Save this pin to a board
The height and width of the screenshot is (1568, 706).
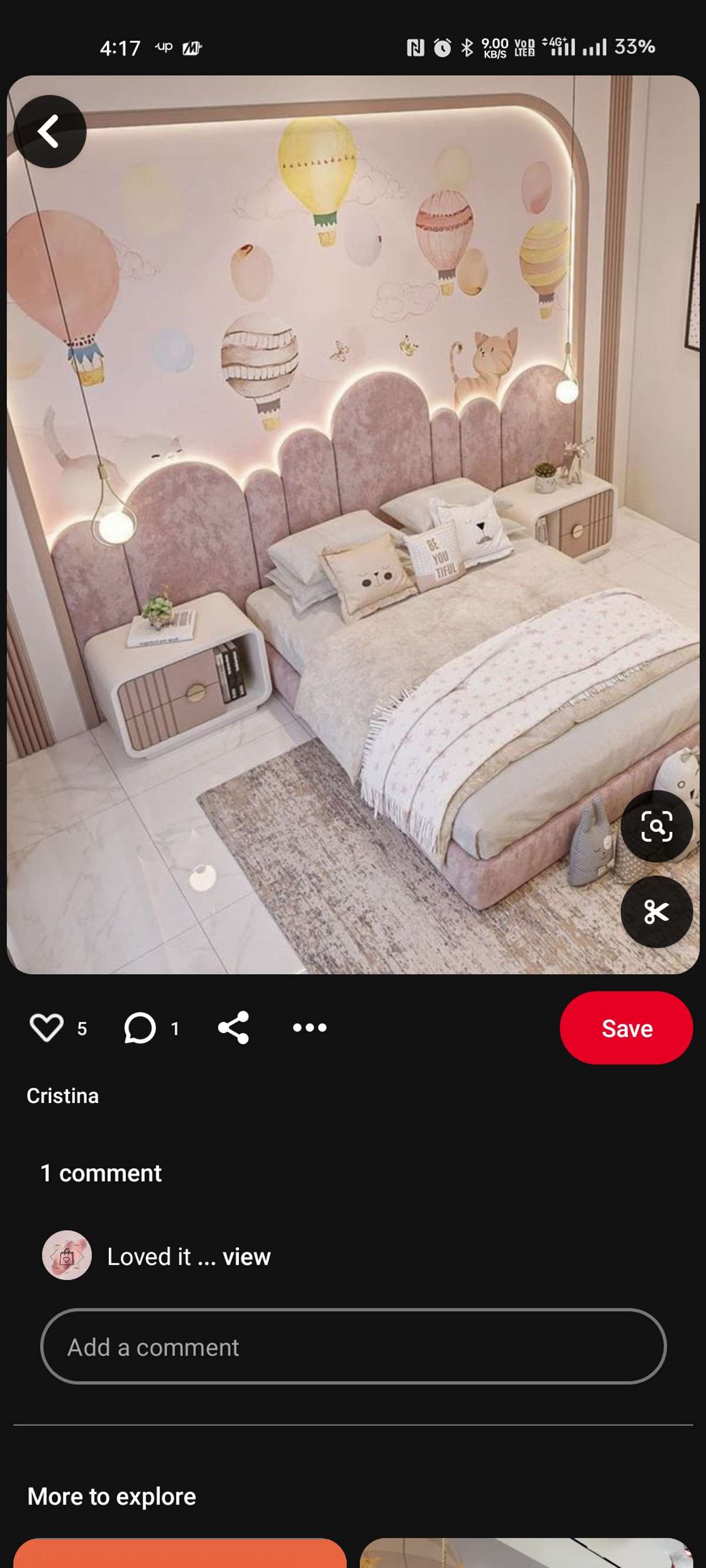[x=625, y=1028]
